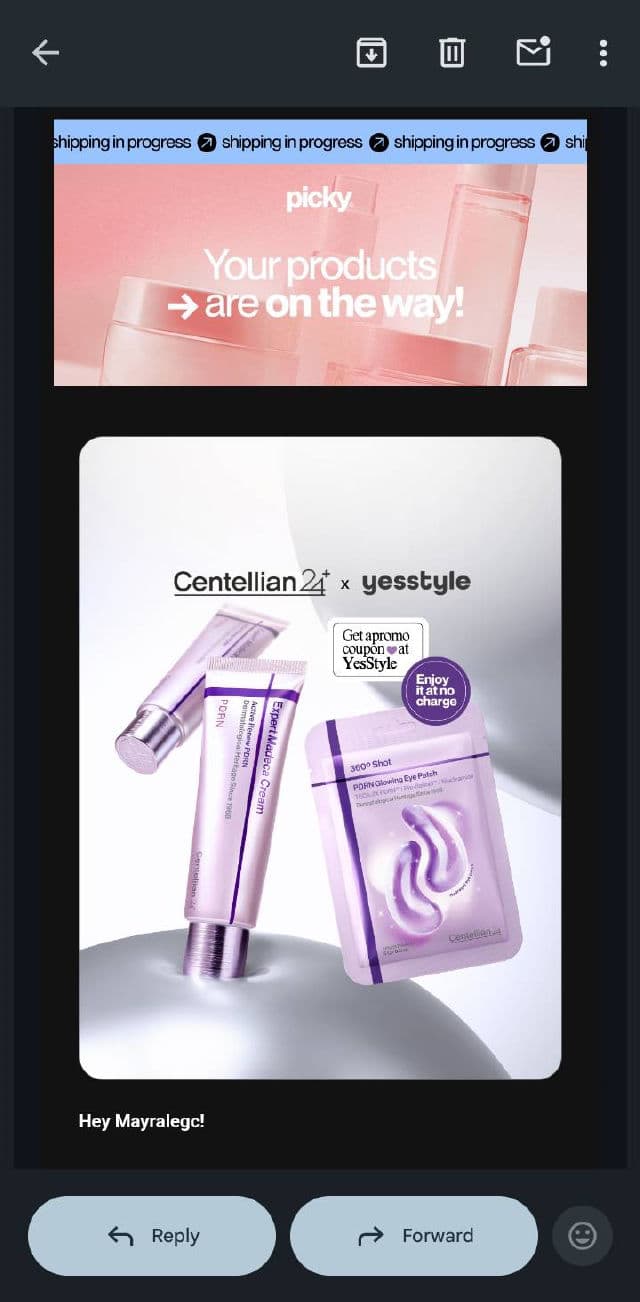The width and height of the screenshot is (640, 1302).
Task: Open the picky shipping banner
Action: [320, 253]
